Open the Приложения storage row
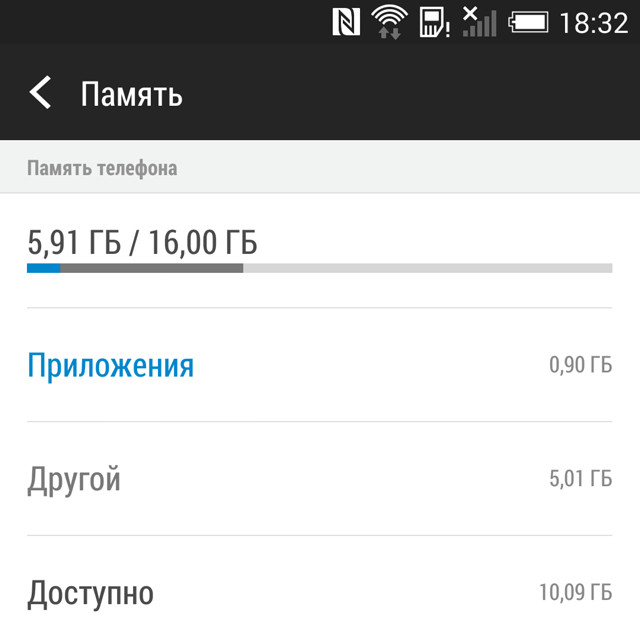This screenshot has width=640, height=640. (110, 365)
